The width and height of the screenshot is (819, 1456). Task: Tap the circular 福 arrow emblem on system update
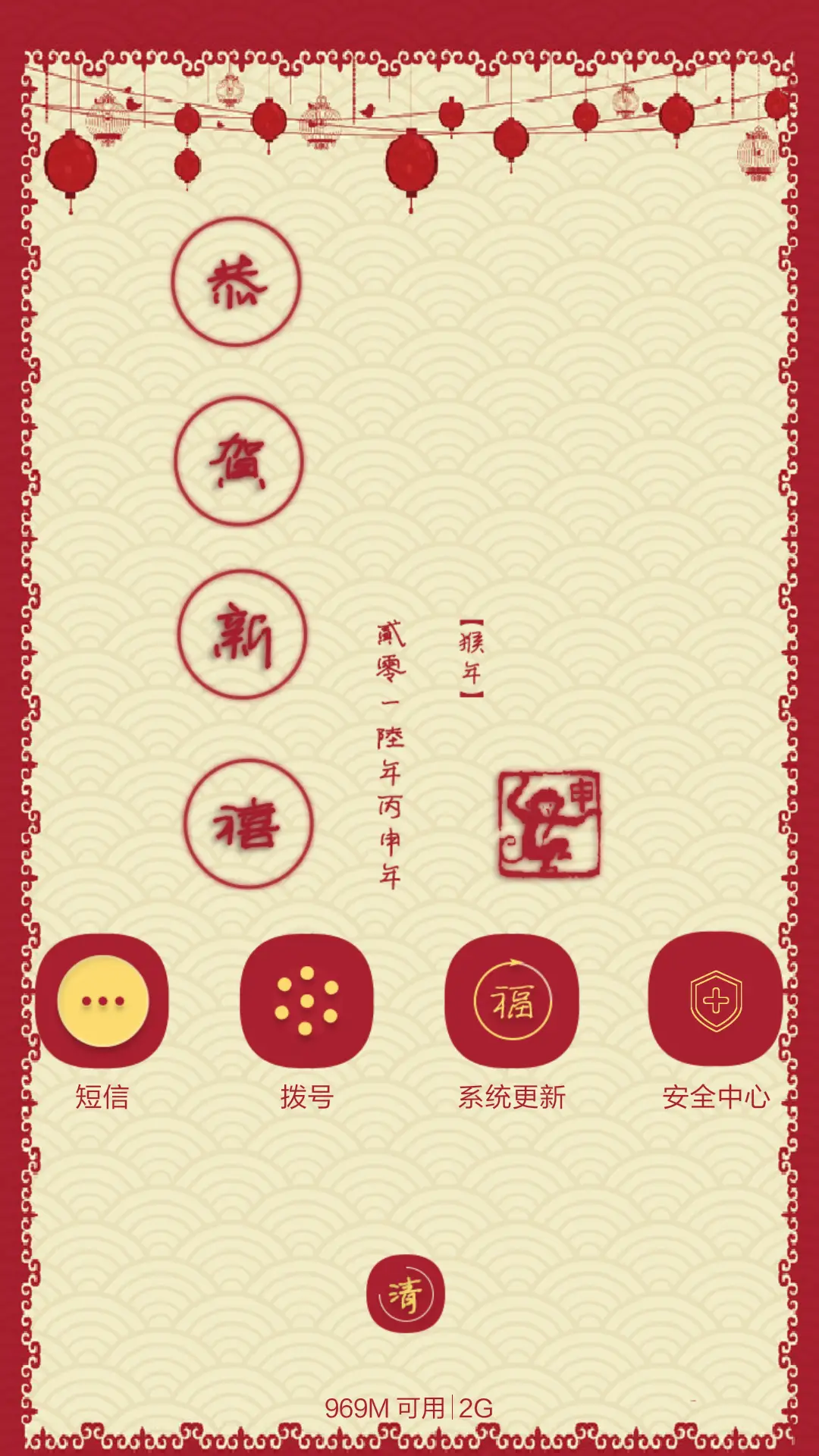[x=515, y=1001]
